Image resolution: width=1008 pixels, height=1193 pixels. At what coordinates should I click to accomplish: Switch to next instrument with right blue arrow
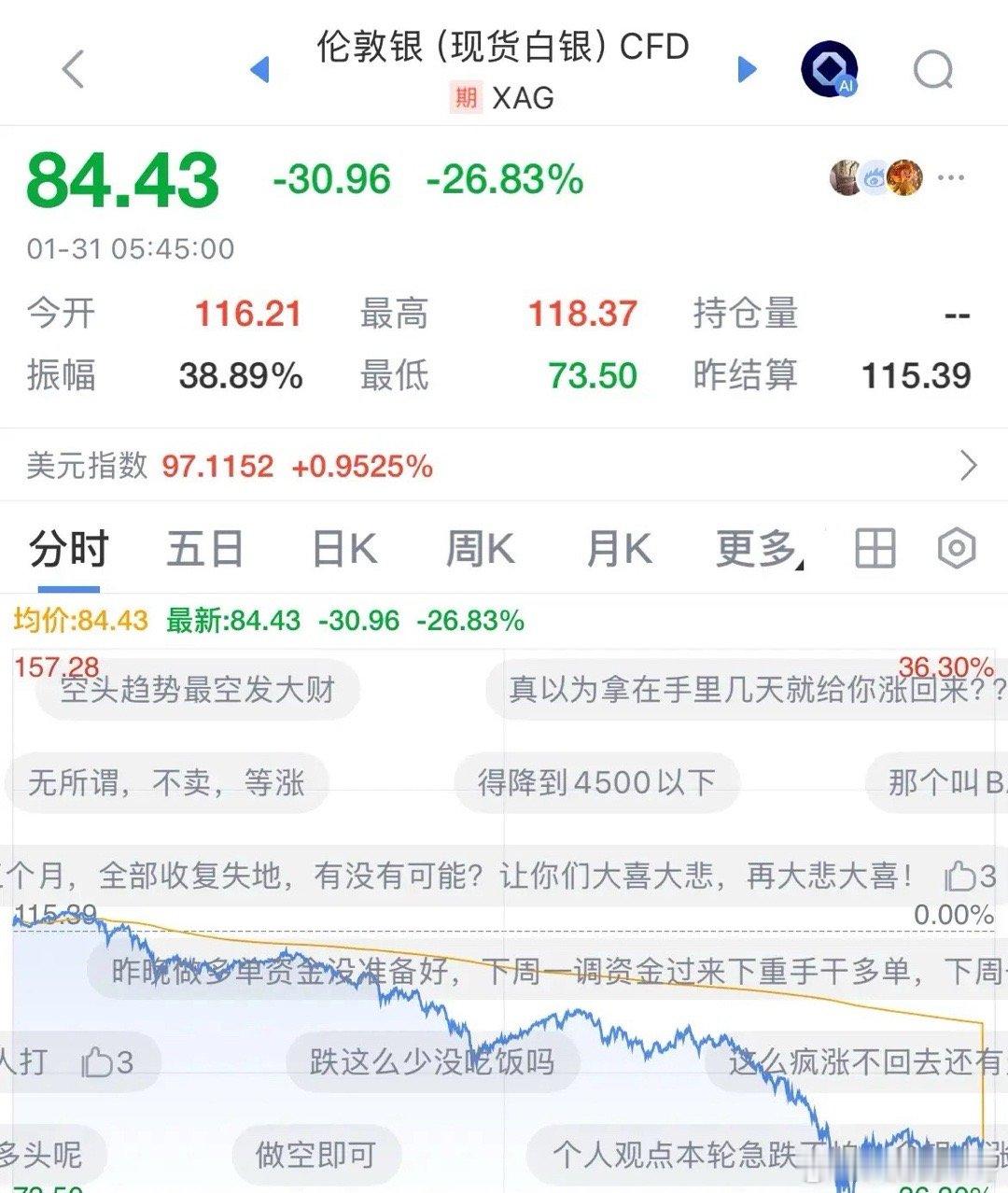747,68
